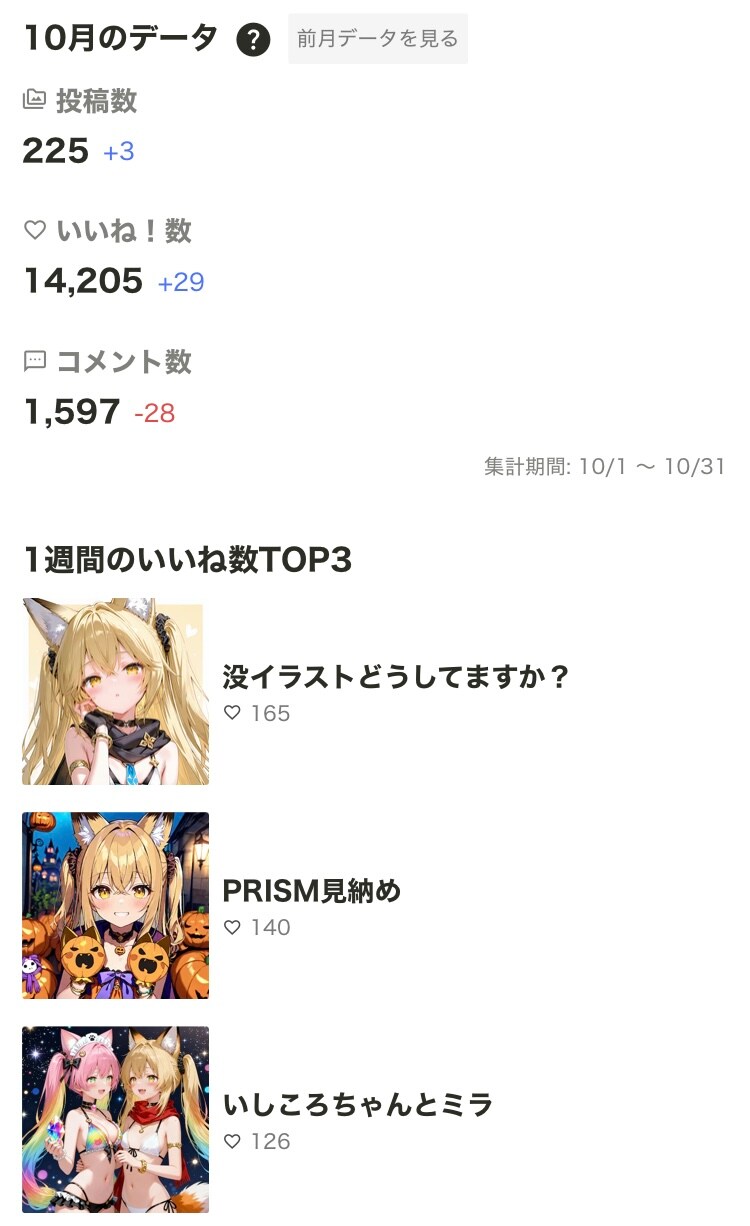Open the post 没イラストどうしてますか？
Screen dimensions: 750x1226
(x=396, y=677)
